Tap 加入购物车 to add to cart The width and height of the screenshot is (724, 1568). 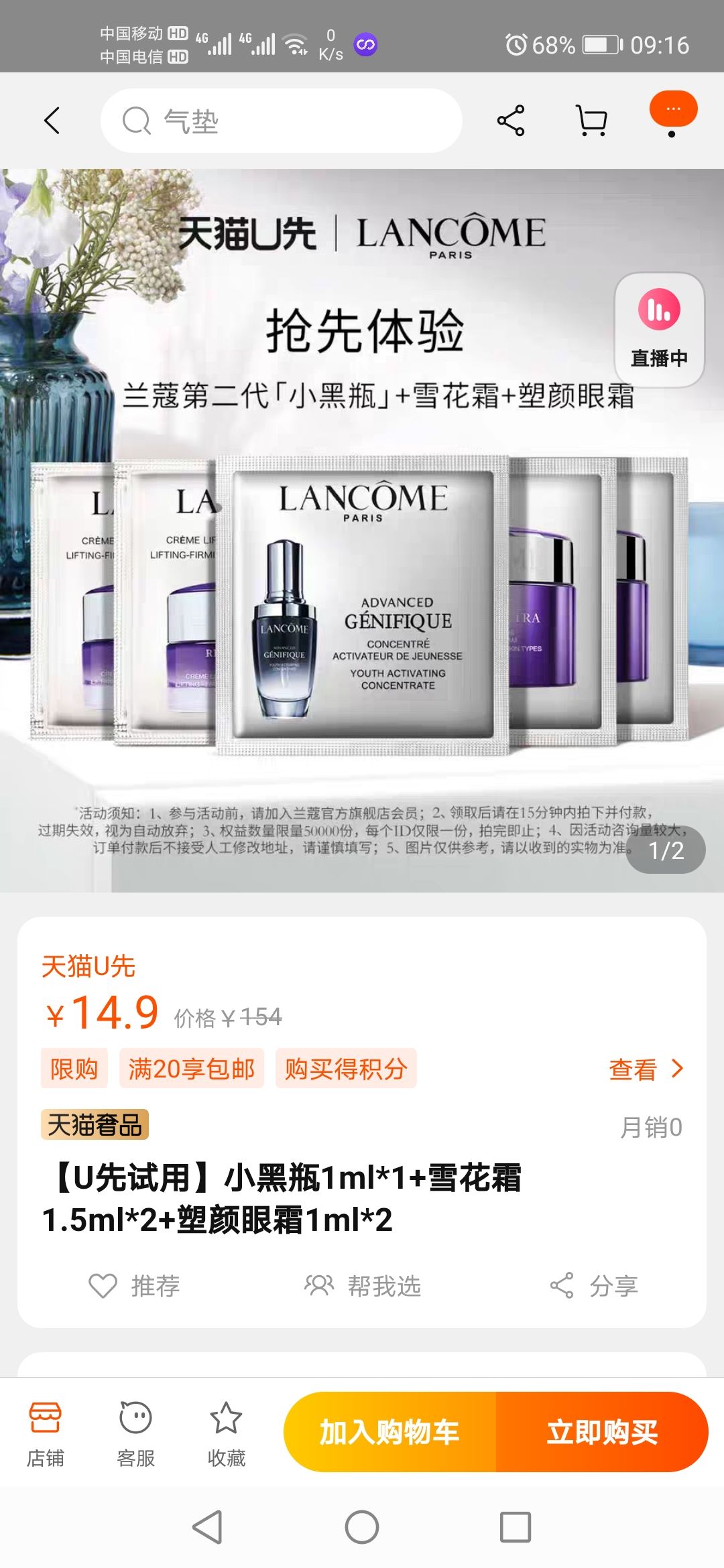(x=389, y=1432)
